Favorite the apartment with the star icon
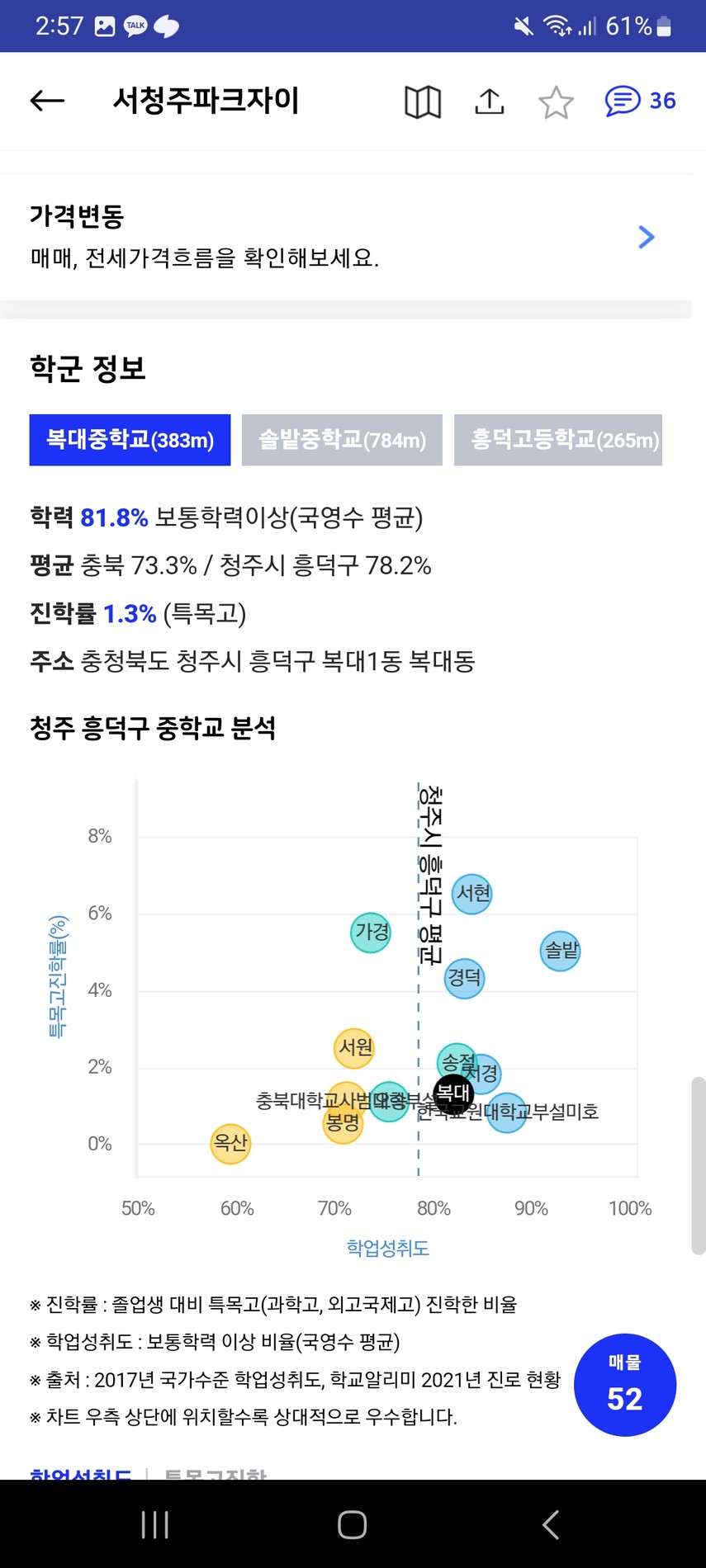 pos(556,102)
